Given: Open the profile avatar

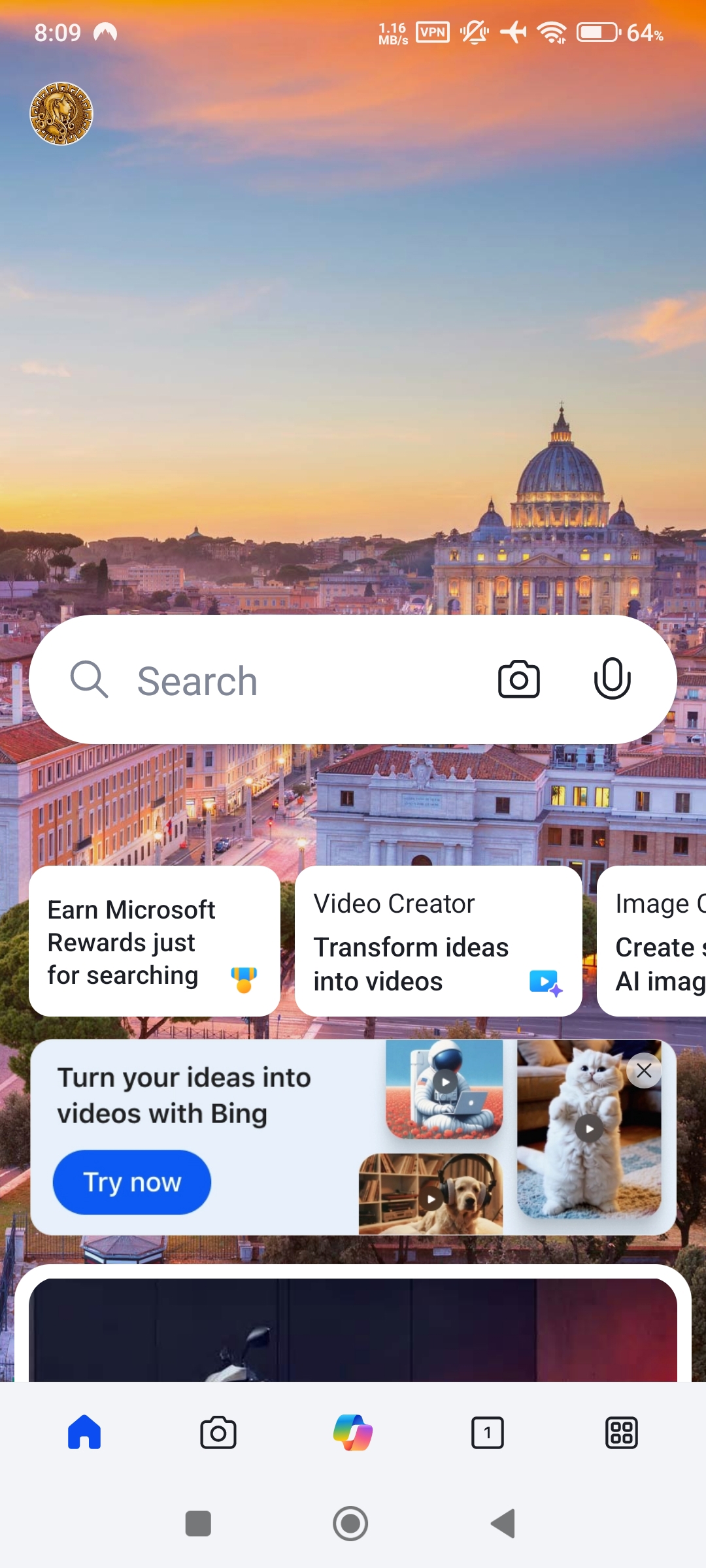Looking at the screenshot, I should [x=61, y=114].
